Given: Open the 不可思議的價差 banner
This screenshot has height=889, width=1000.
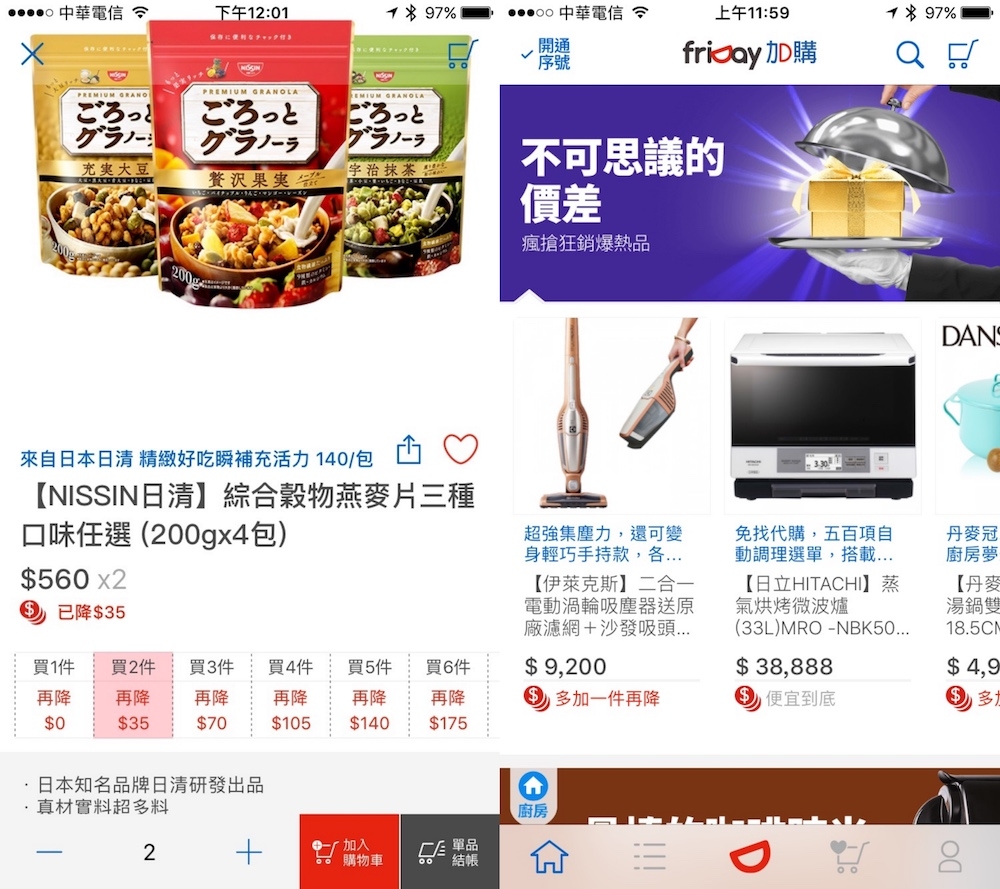Looking at the screenshot, I should tap(749, 192).
